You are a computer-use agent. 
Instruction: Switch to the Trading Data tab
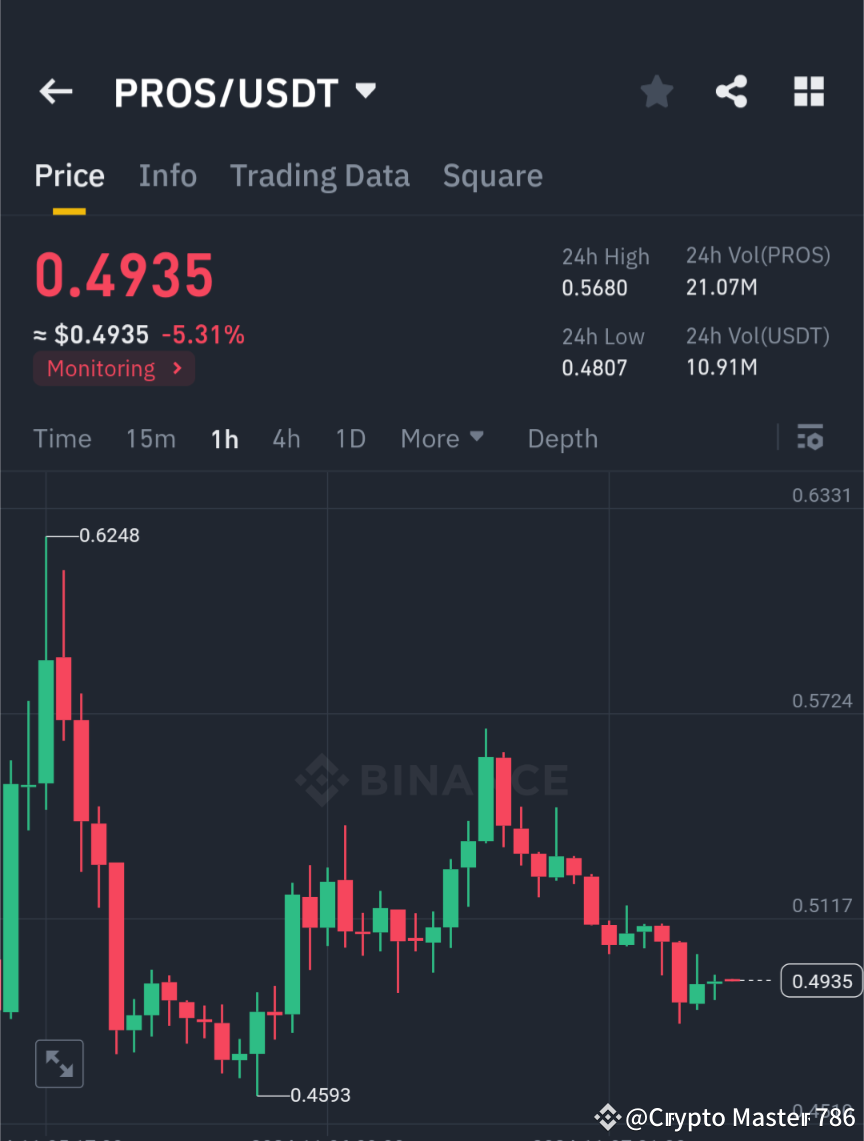319,176
